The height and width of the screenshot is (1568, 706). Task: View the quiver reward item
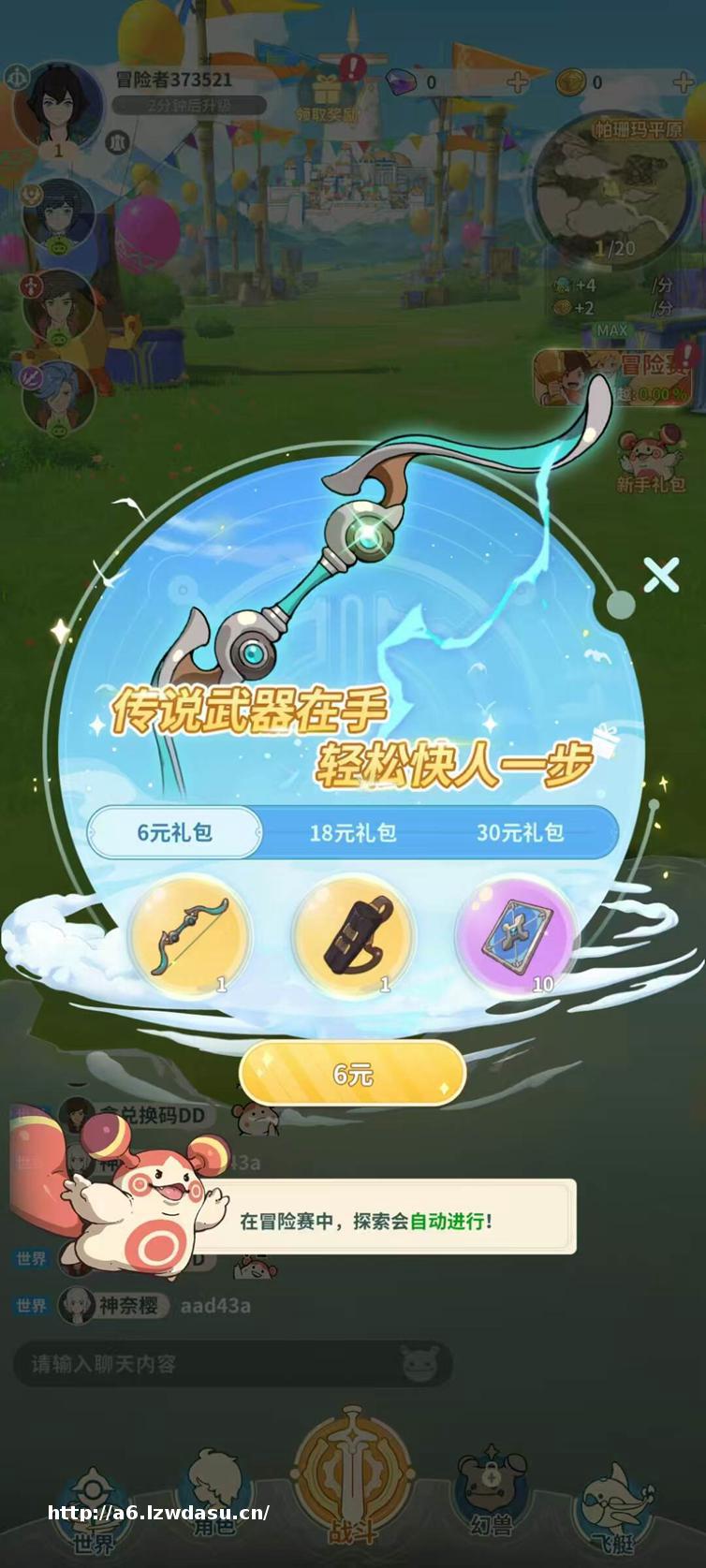[355, 934]
